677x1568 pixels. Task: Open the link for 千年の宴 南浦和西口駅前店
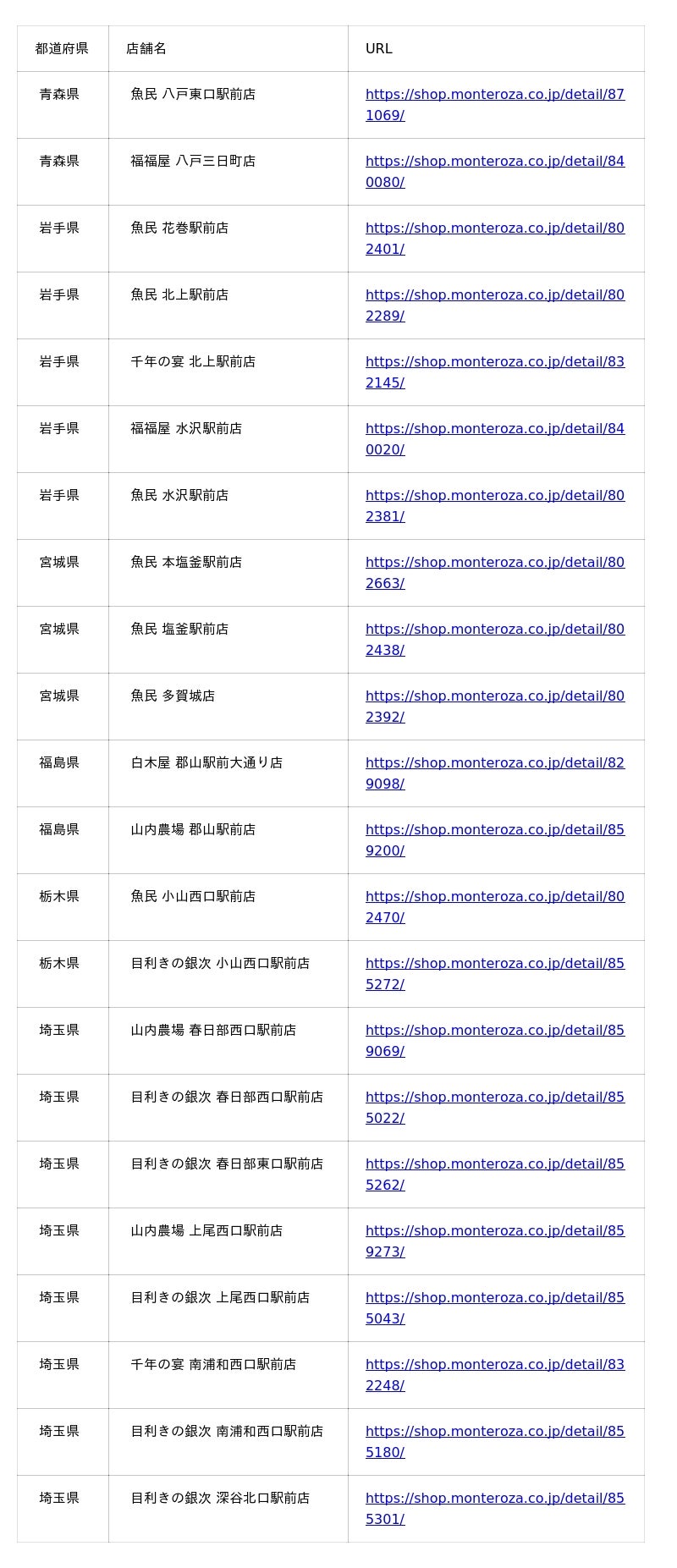(x=495, y=1375)
